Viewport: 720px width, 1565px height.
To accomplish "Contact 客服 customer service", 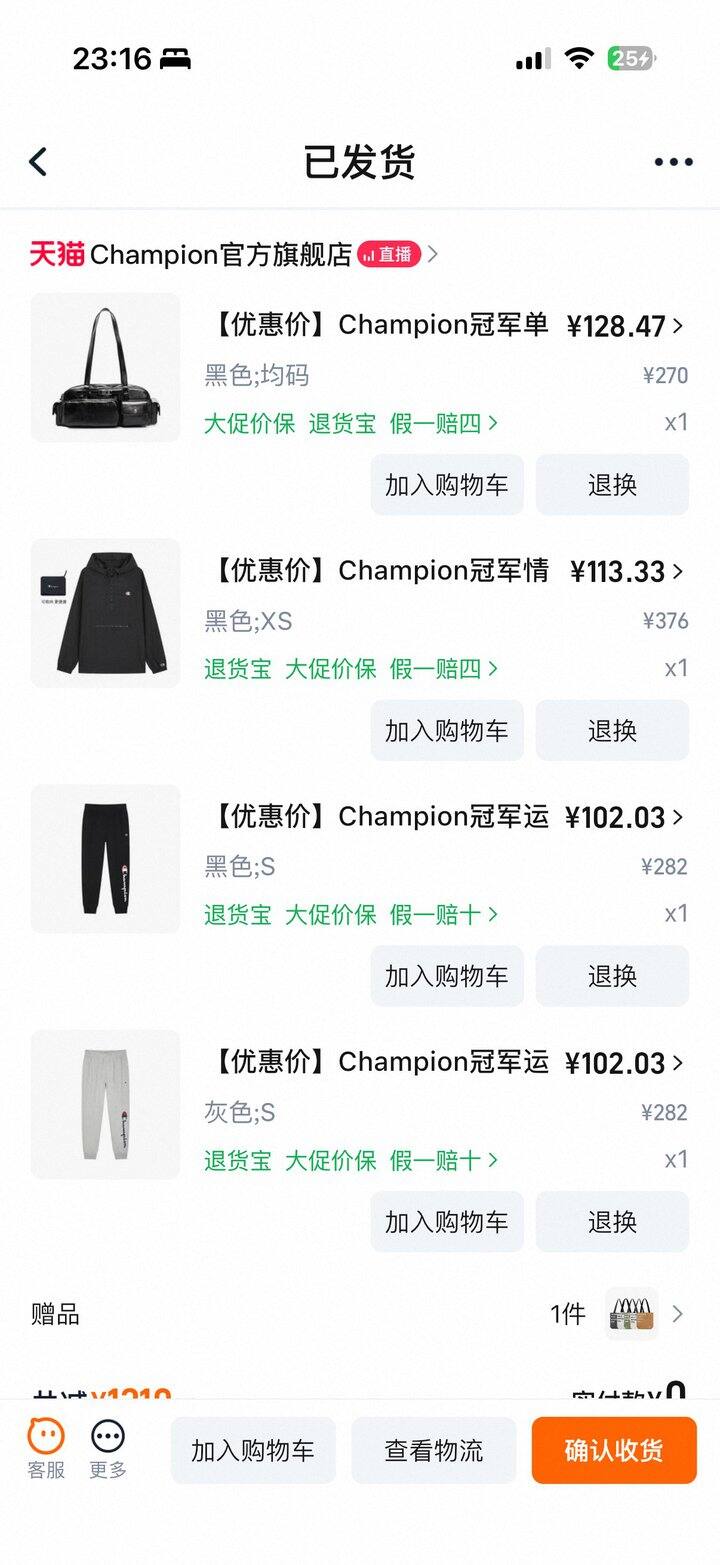I will pos(46,1449).
